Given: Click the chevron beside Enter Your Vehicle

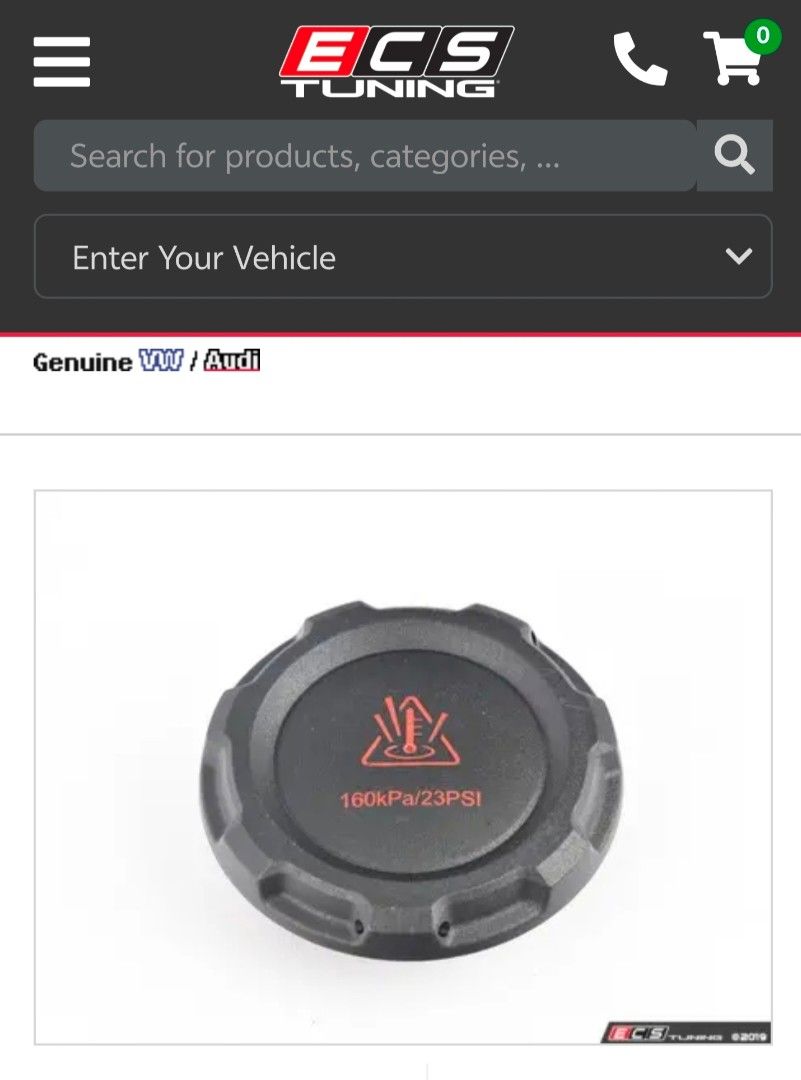Looking at the screenshot, I should (x=738, y=257).
